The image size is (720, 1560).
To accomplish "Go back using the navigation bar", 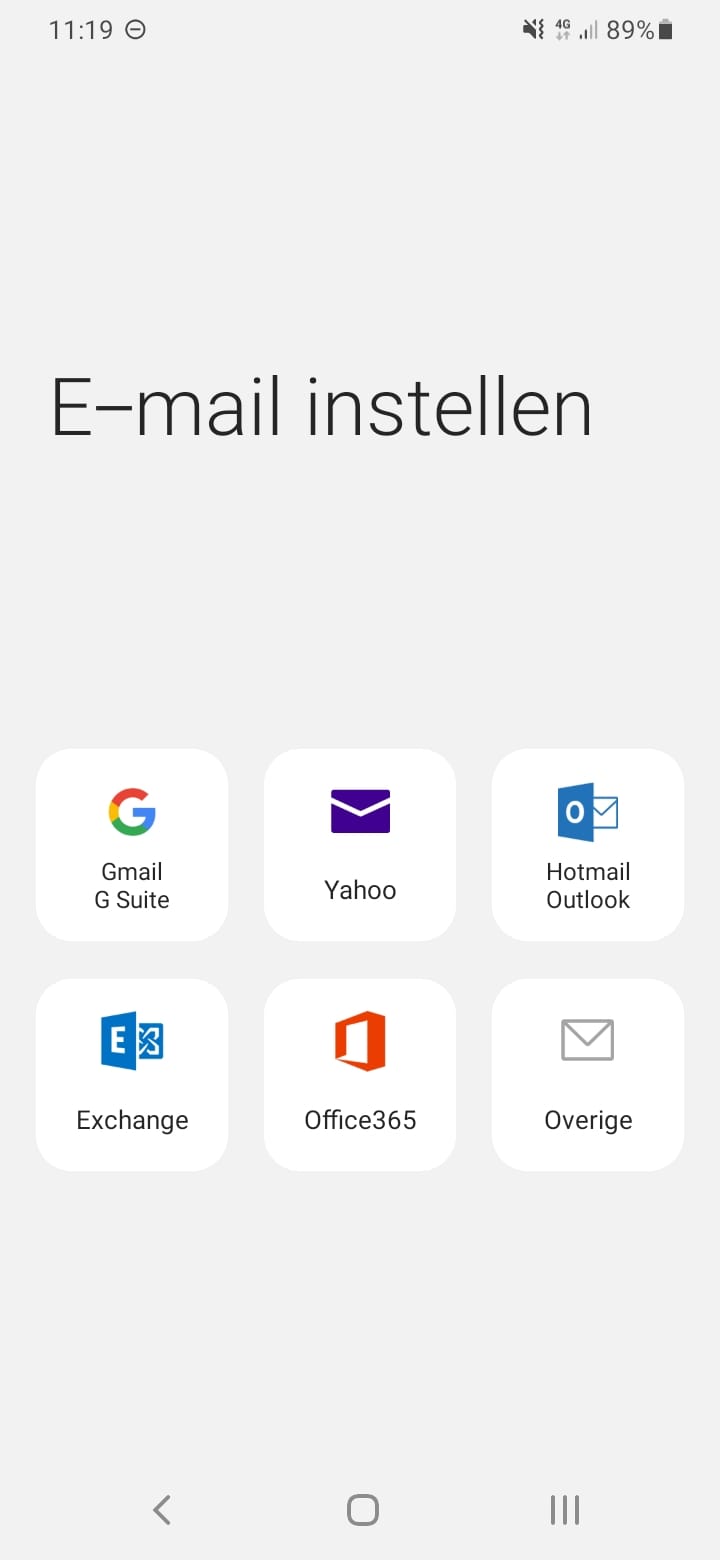I will (162, 1509).
